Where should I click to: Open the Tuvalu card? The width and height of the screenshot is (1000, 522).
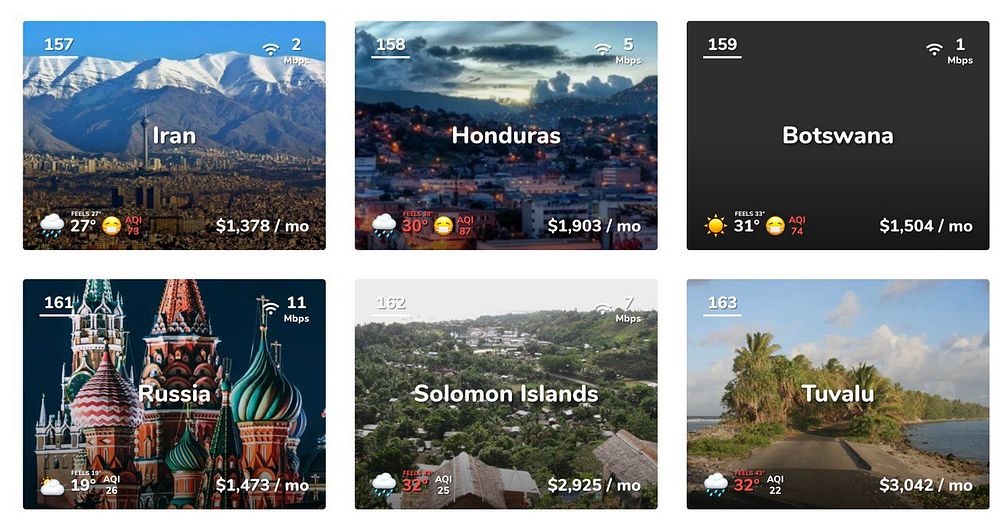[838, 393]
